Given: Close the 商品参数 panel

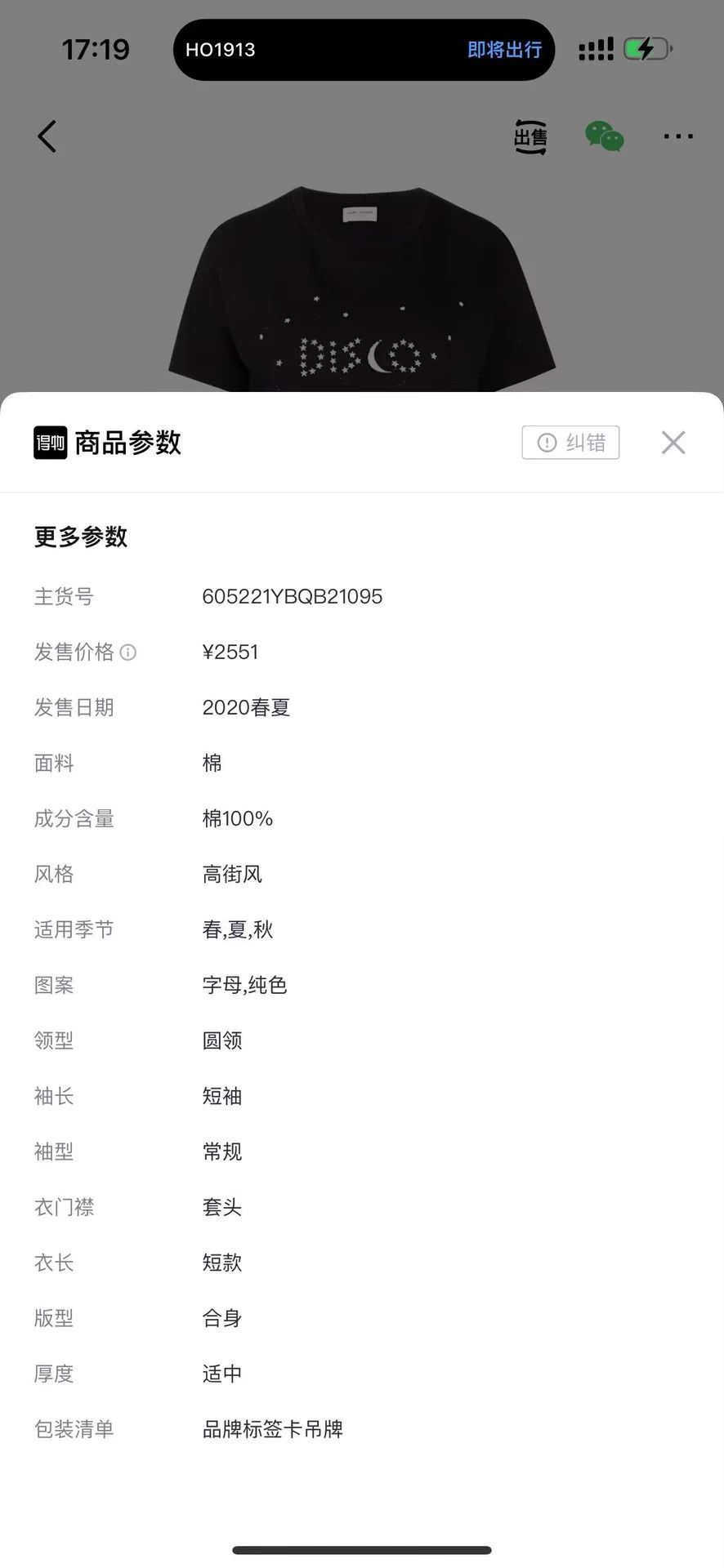Looking at the screenshot, I should pyautogui.click(x=673, y=443).
